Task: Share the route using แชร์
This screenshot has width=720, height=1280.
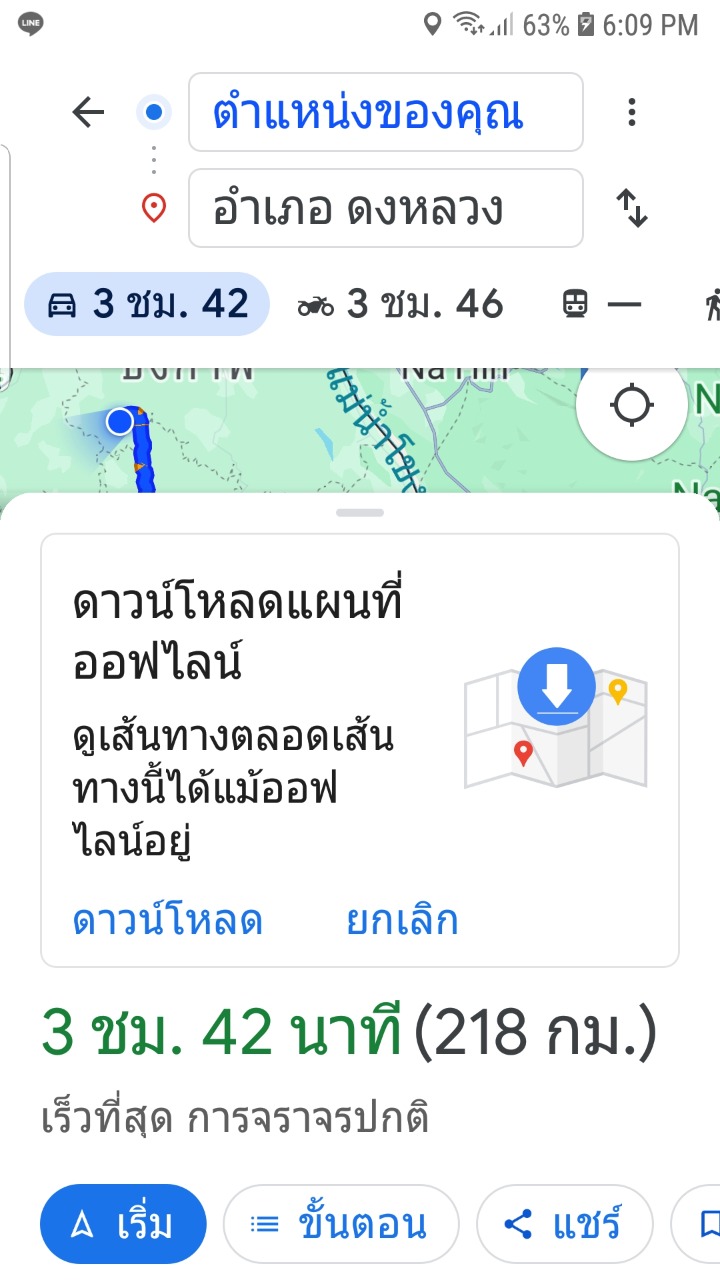Action: [x=564, y=1224]
